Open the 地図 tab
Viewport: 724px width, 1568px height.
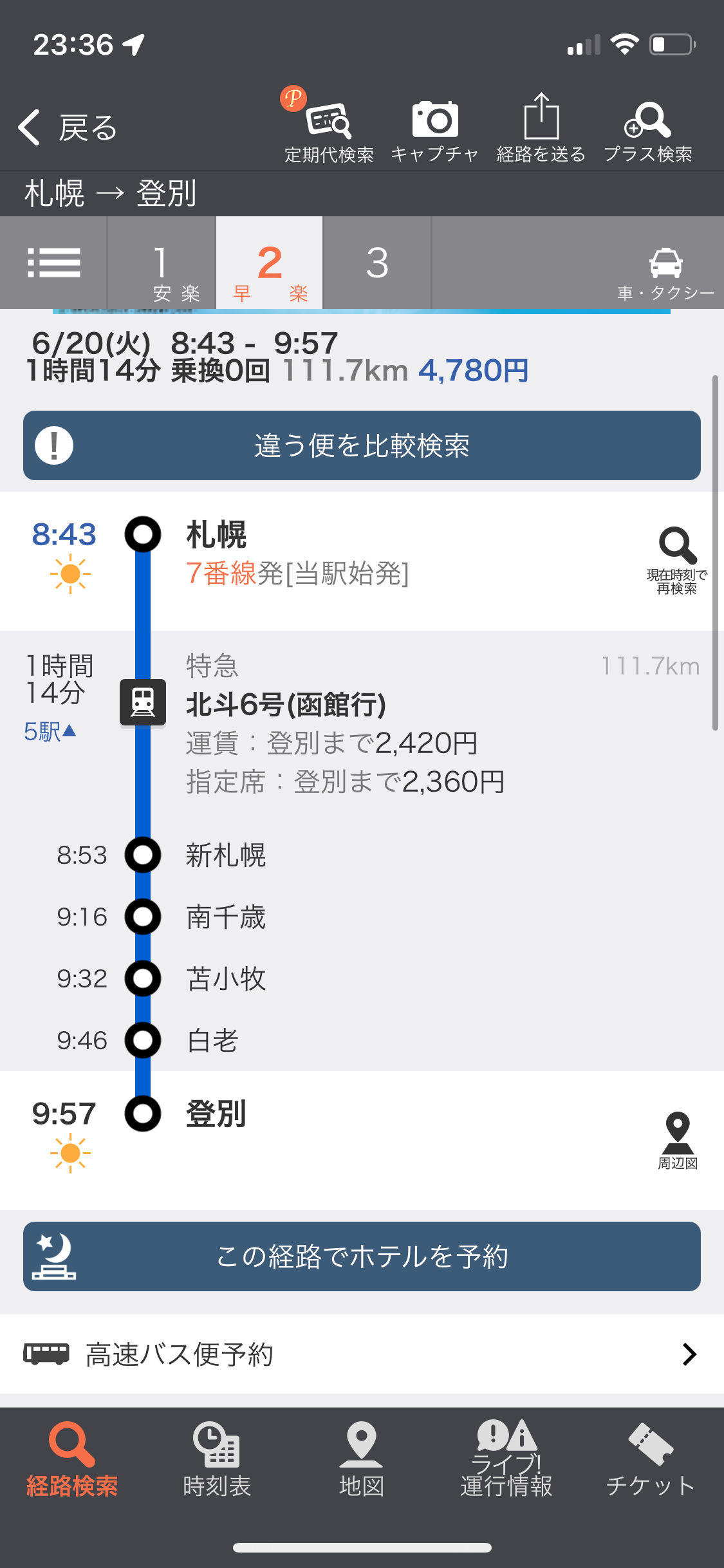362,1460
